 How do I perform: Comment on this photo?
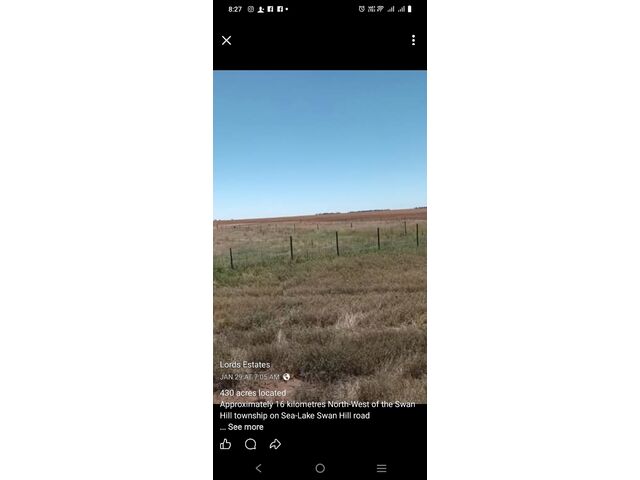click(250, 444)
